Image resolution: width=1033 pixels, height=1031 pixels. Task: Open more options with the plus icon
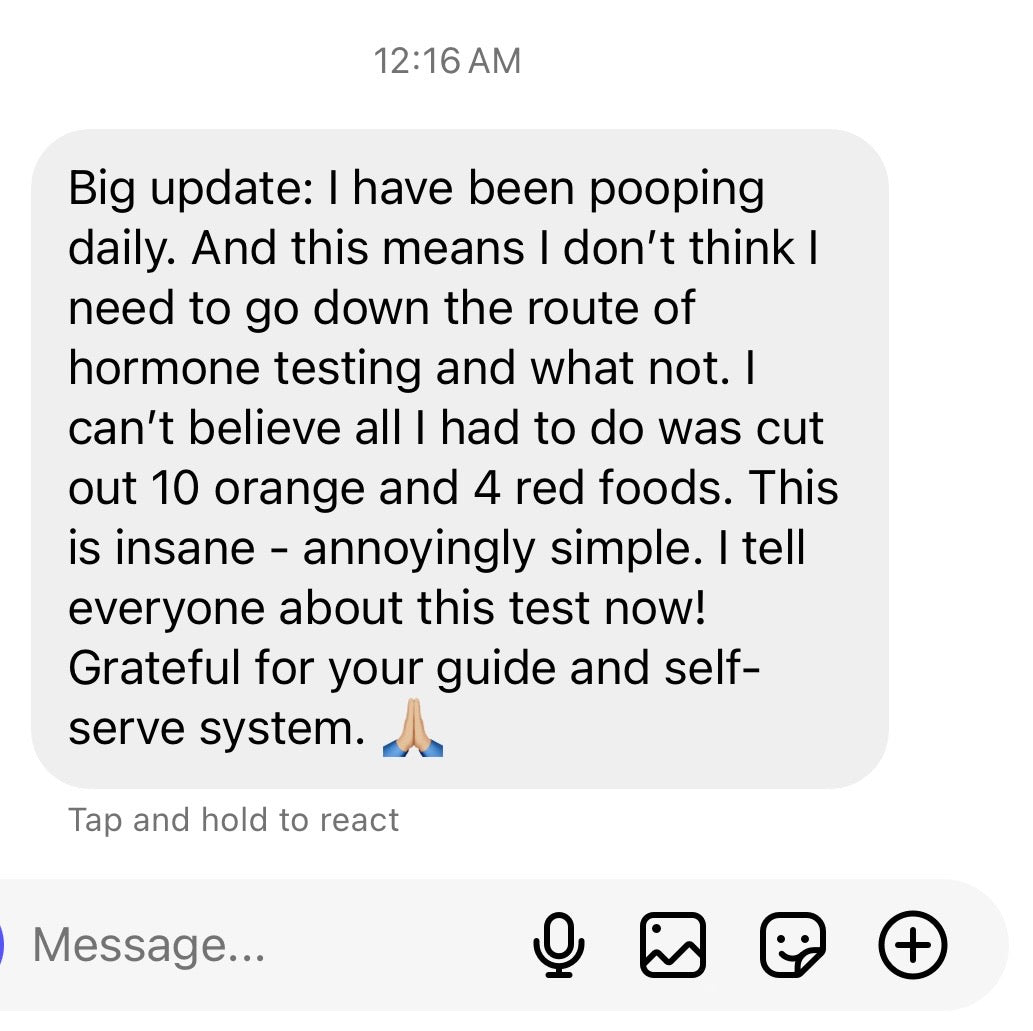(912, 944)
